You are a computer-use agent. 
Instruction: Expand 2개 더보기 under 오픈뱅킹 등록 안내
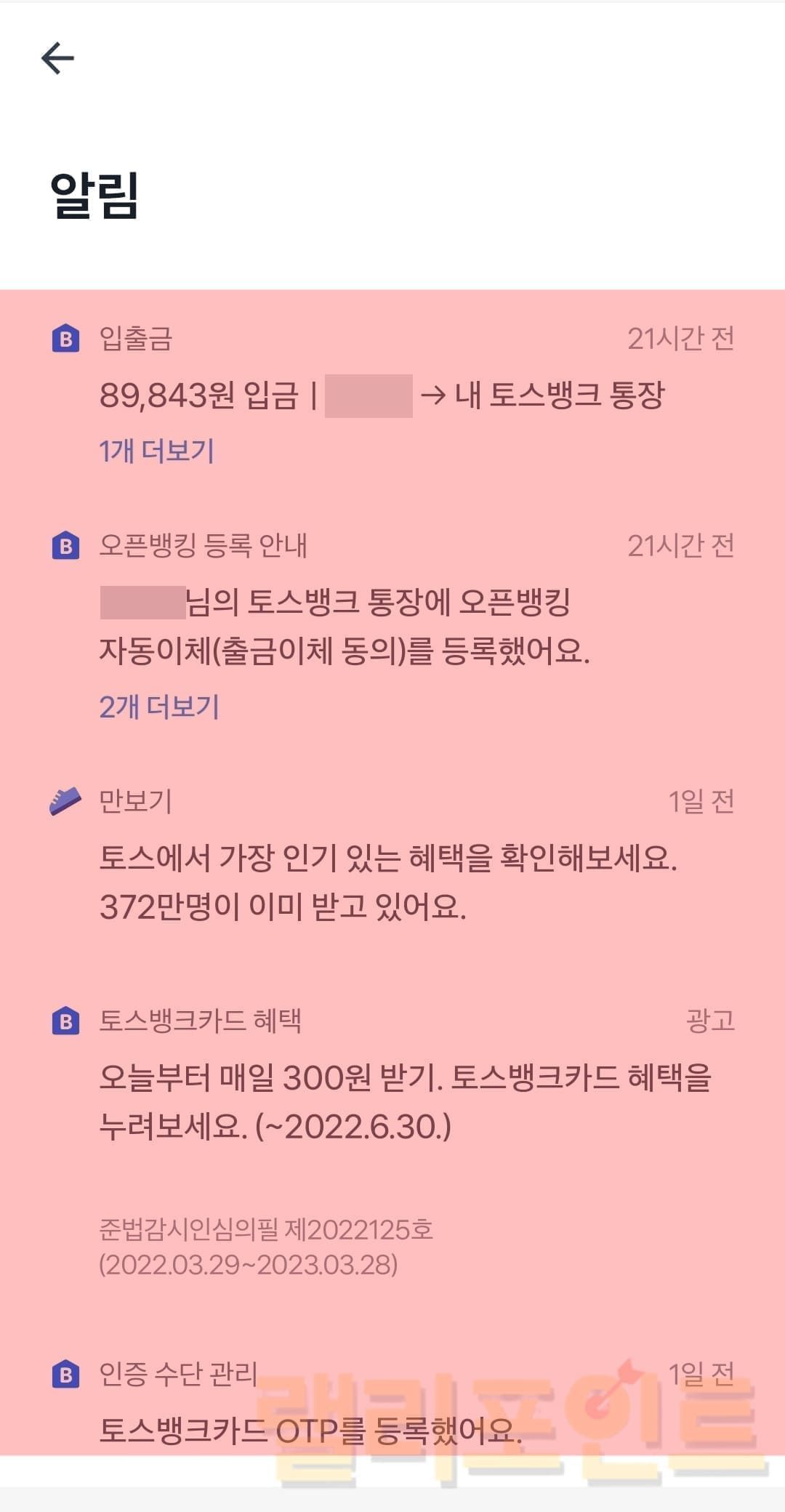coord(159,707)
